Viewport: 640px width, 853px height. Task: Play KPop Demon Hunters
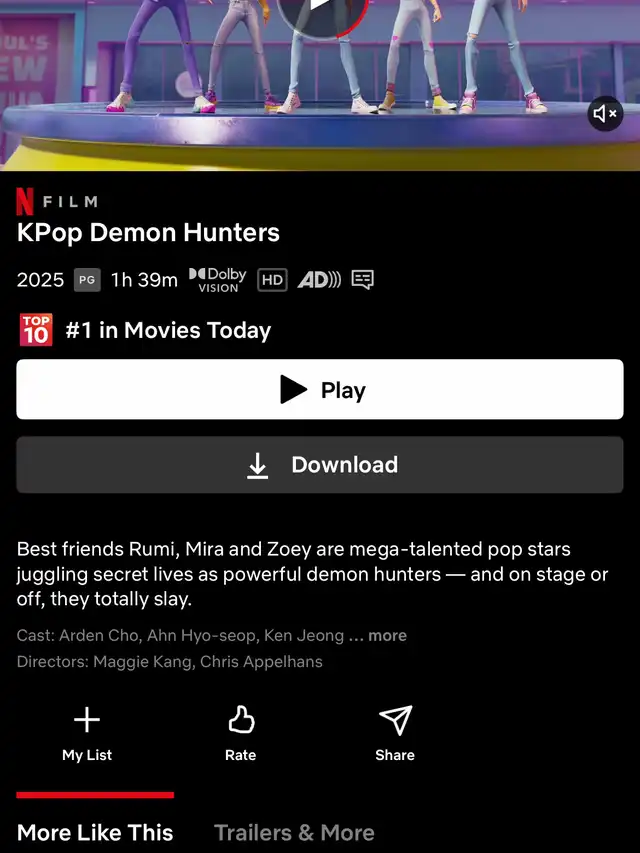pos(320,390)
